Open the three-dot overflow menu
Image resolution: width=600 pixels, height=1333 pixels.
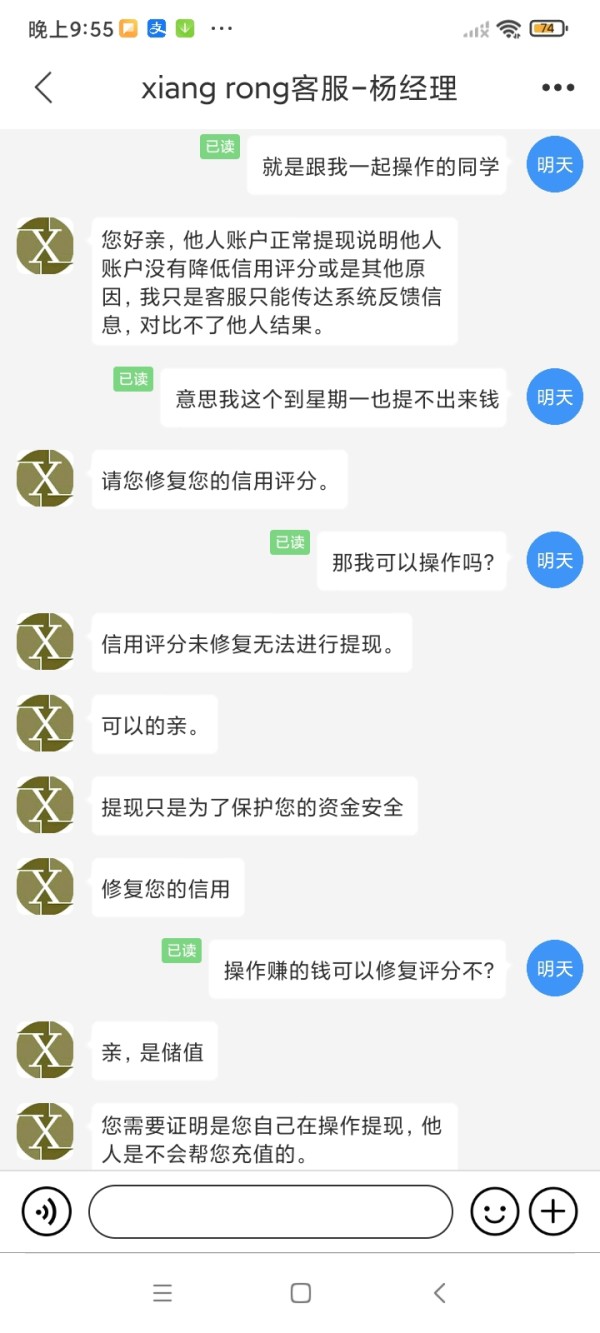558,88
